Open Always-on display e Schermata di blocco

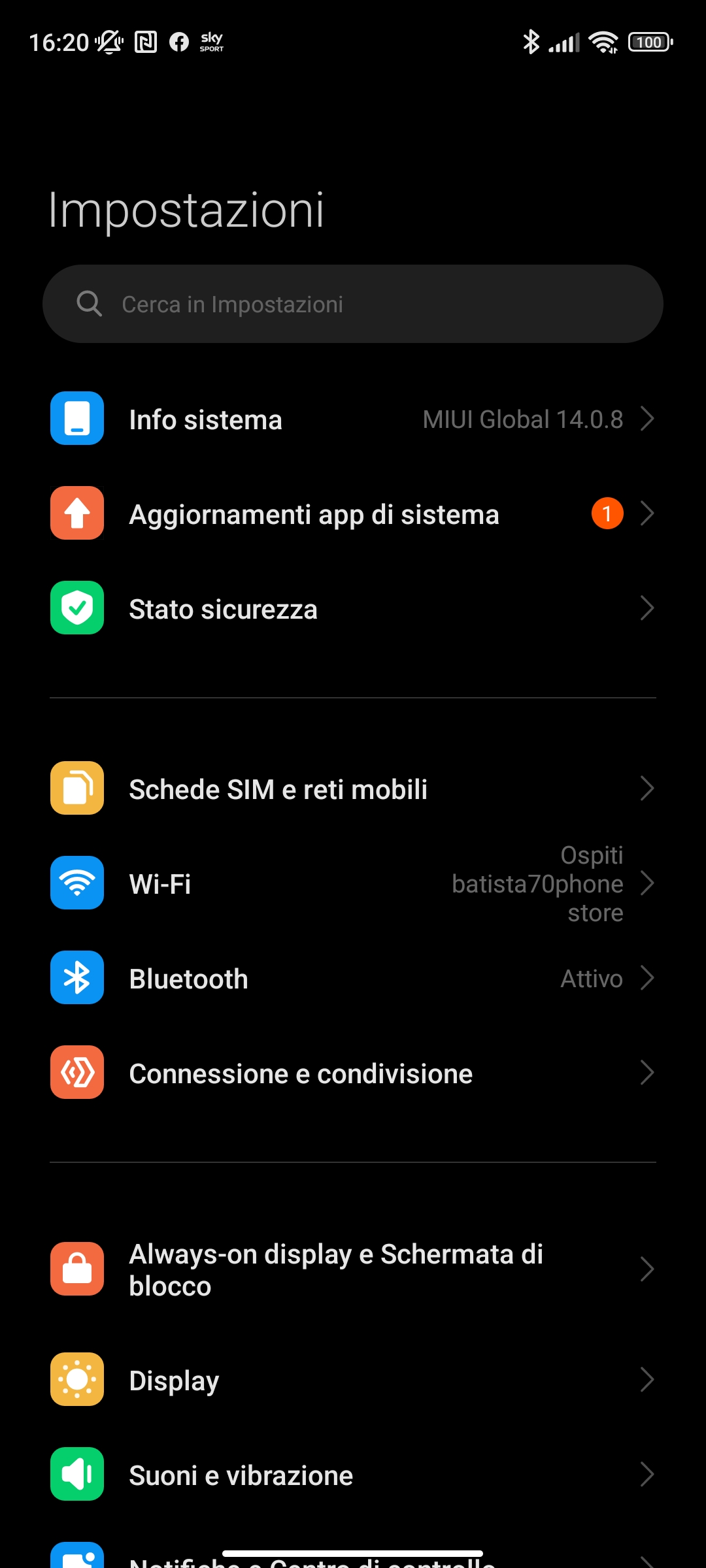pos(353,1269)
